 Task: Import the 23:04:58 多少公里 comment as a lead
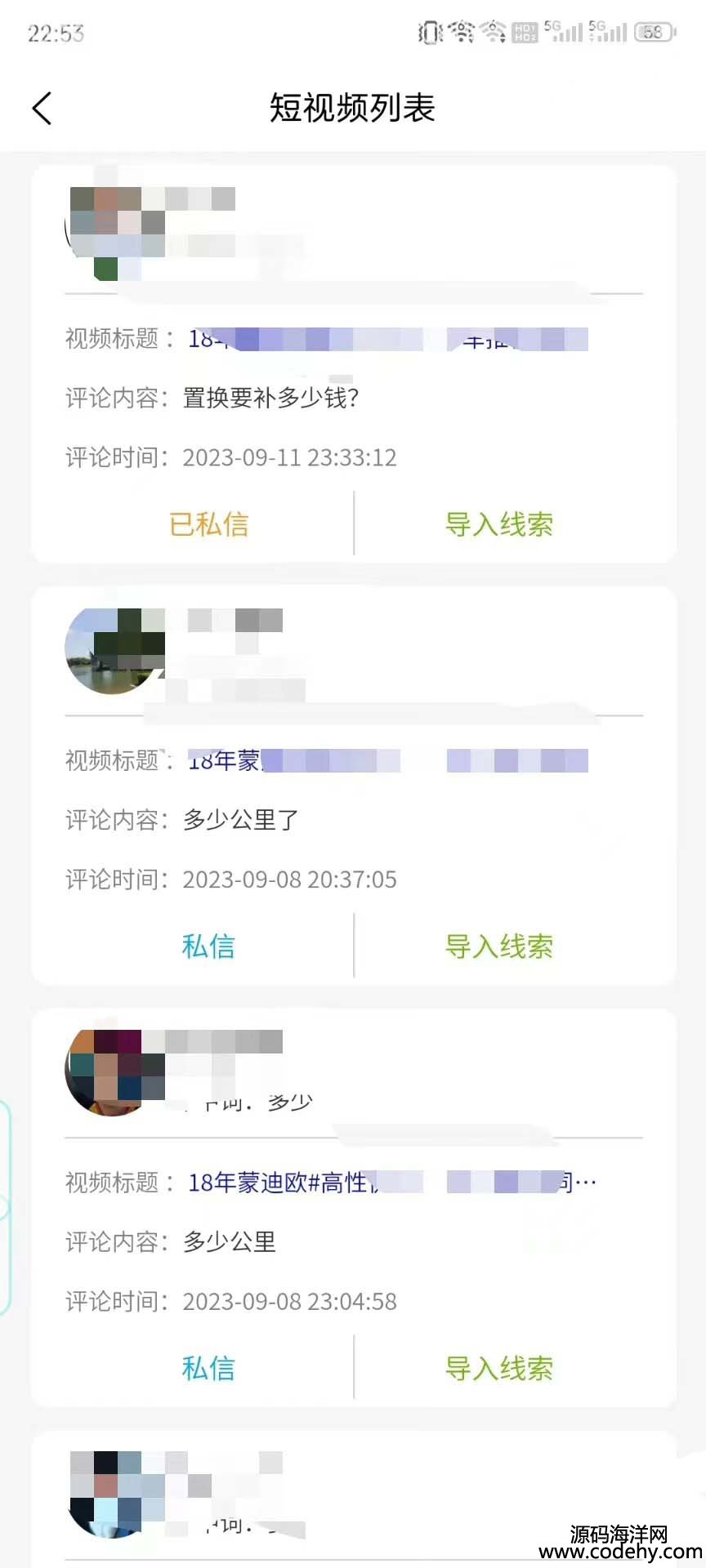coord(498,1368)
